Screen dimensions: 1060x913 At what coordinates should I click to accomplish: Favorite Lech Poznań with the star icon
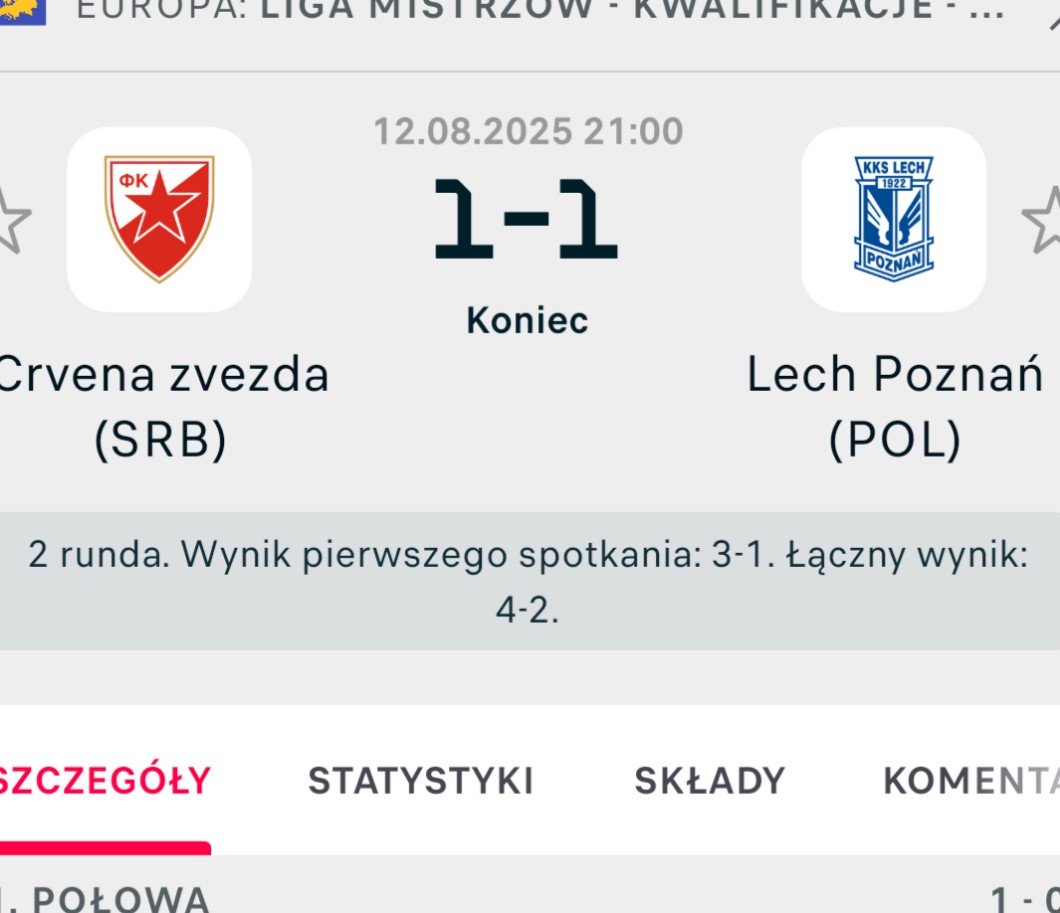point(1042,221)
